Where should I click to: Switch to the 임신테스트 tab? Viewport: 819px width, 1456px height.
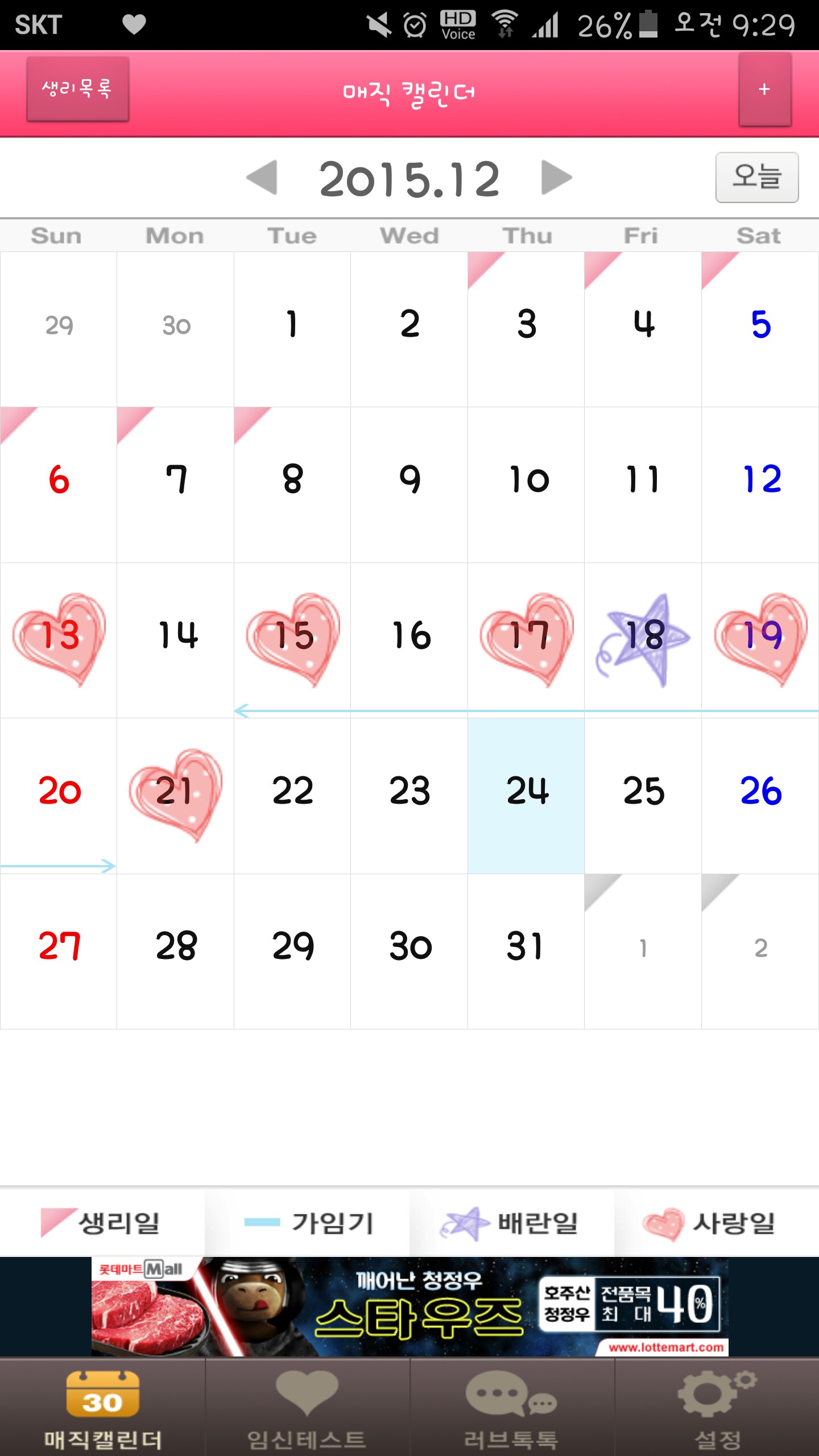pos(307,1407)
